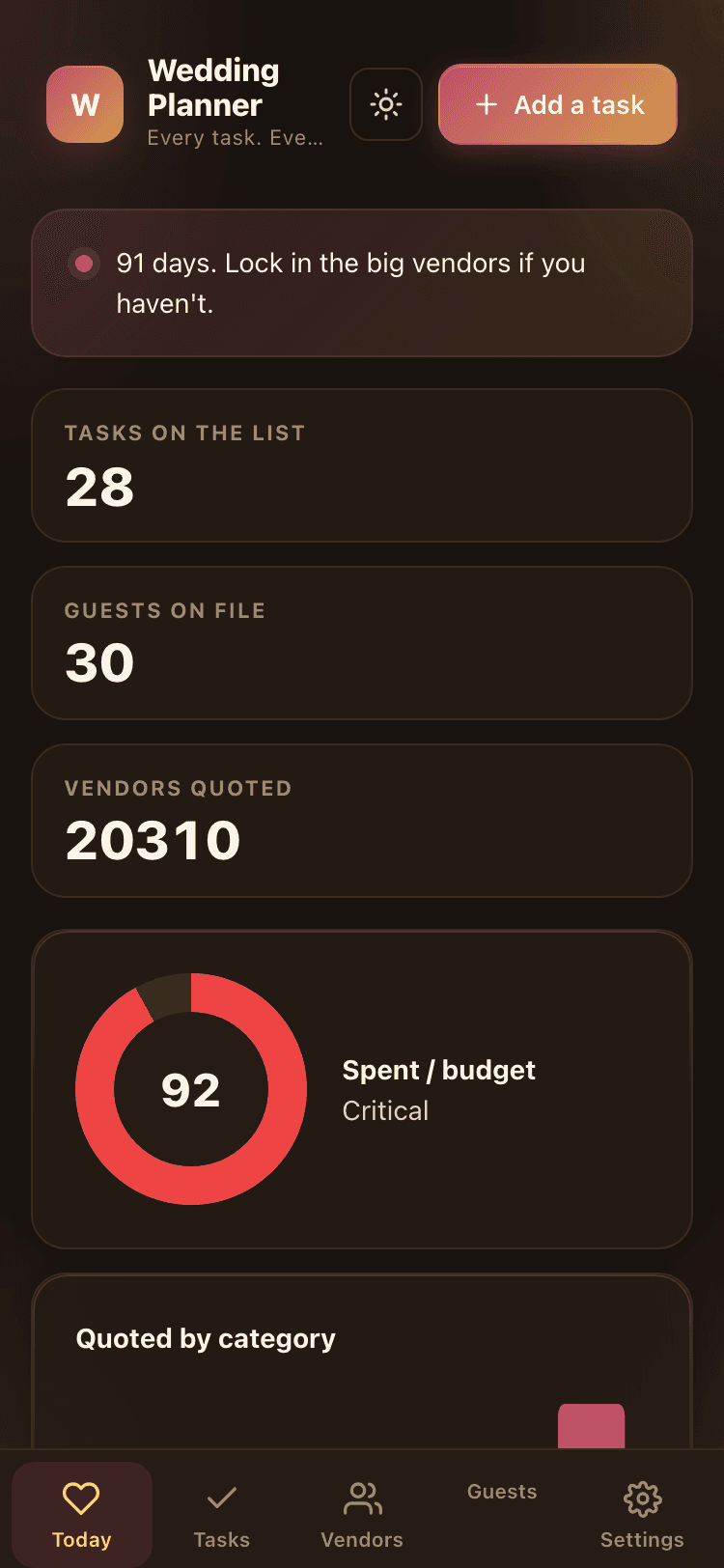
Task: Open the Settings tab
Action: point(642,1515)
